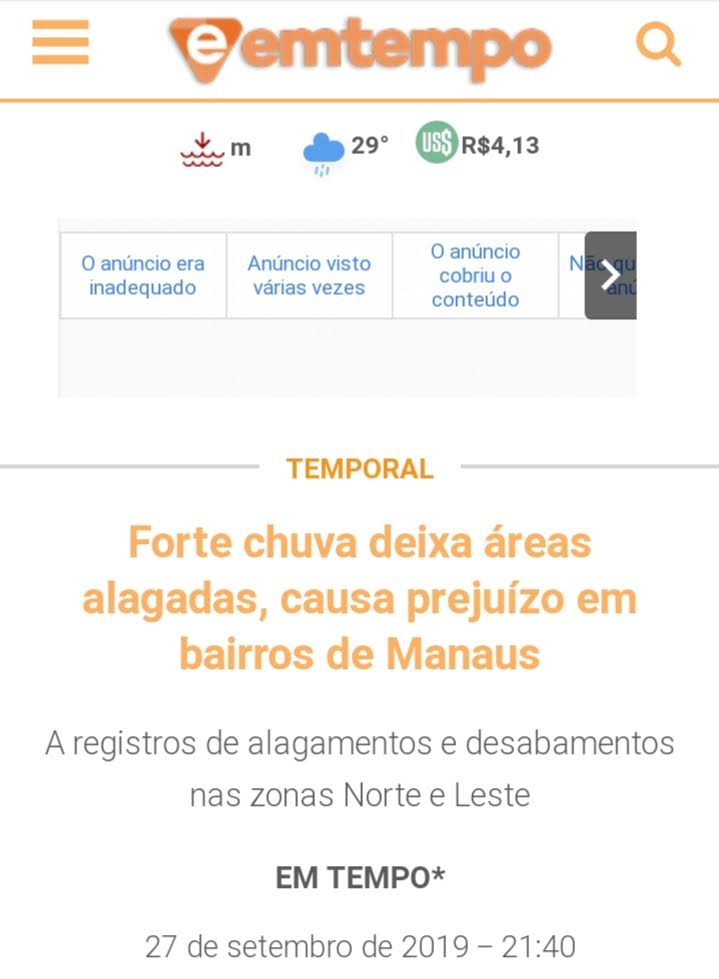Choose 'Anúncio visto várias vezes' feedback

tap(309, 276)
